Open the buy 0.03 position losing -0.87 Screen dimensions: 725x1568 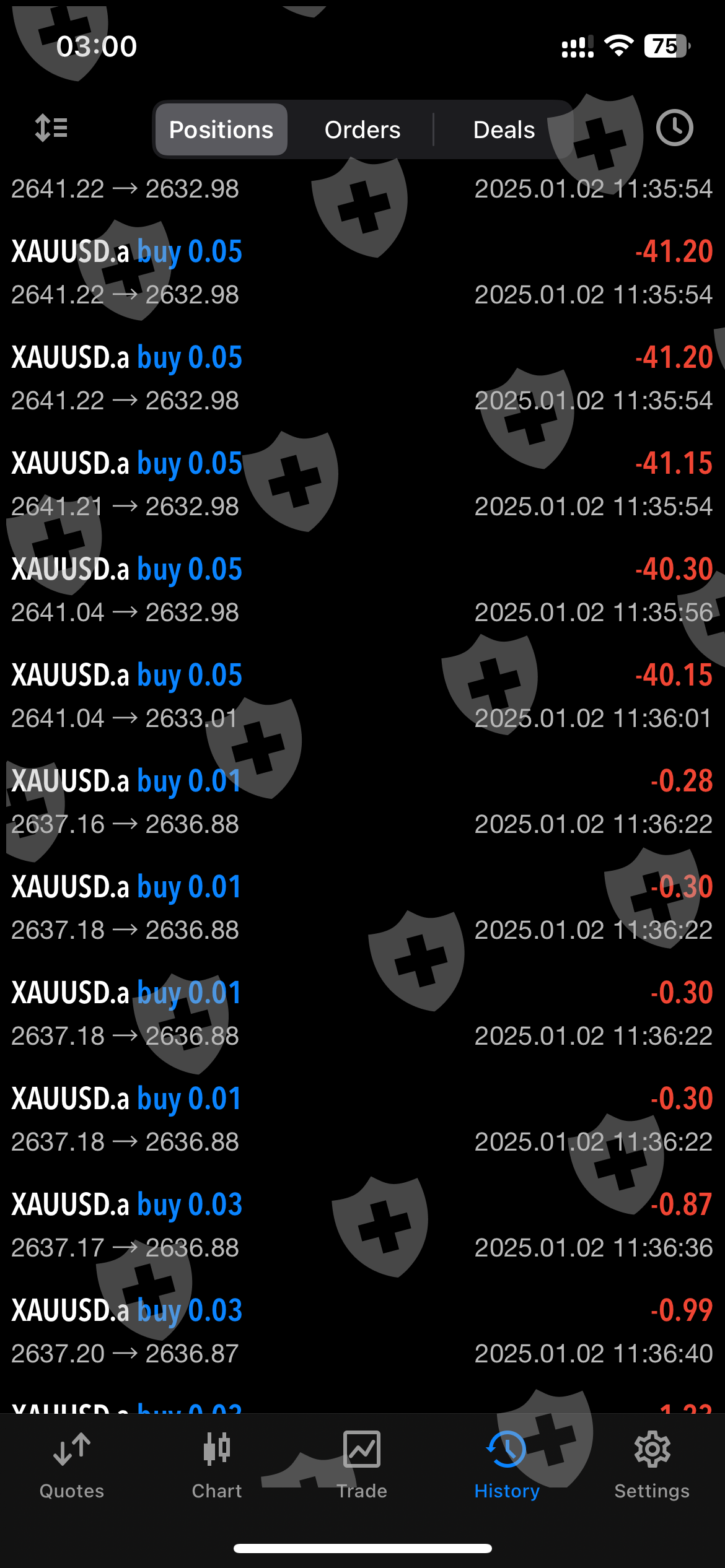click(362, 1226)
